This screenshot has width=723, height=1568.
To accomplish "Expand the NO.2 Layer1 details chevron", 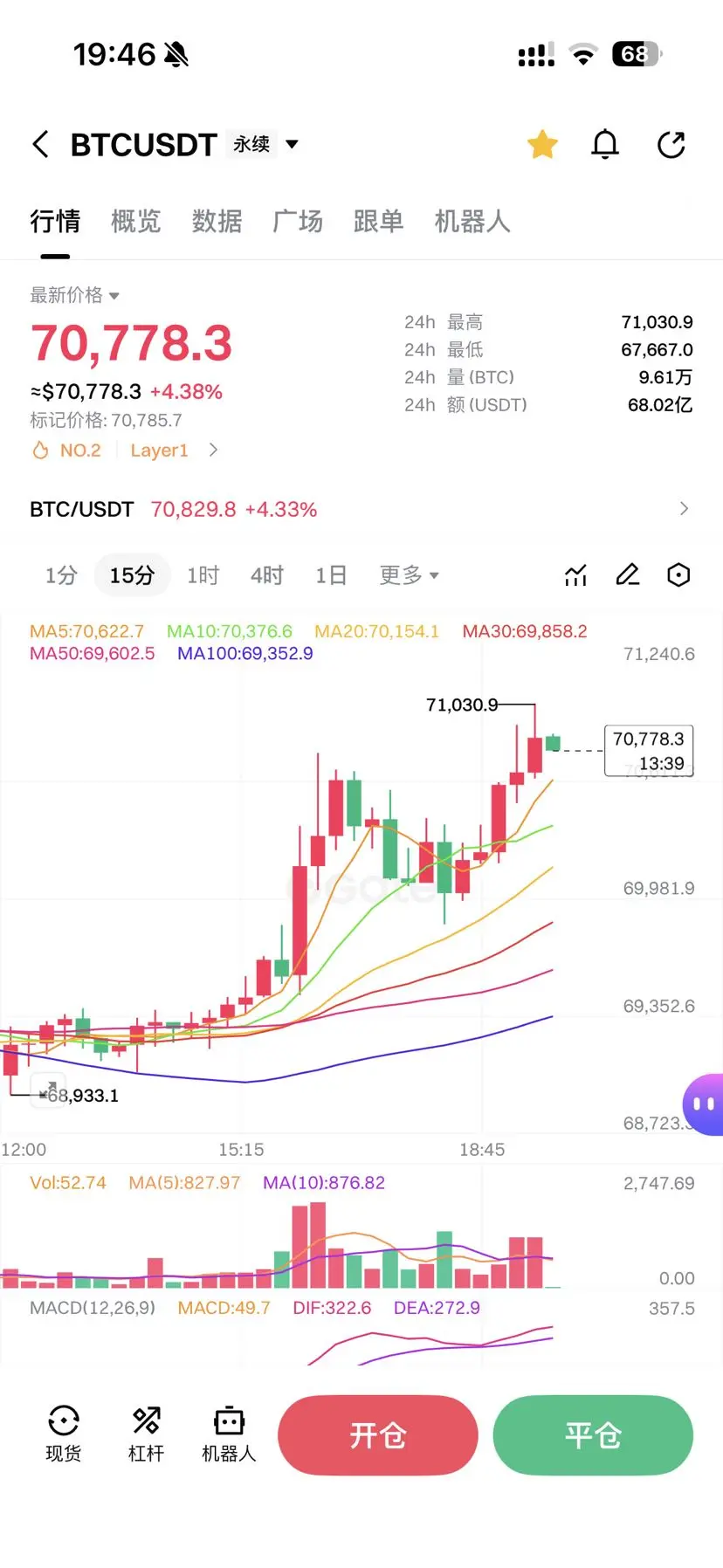I will pyautogui.click(x=212, y=450).
